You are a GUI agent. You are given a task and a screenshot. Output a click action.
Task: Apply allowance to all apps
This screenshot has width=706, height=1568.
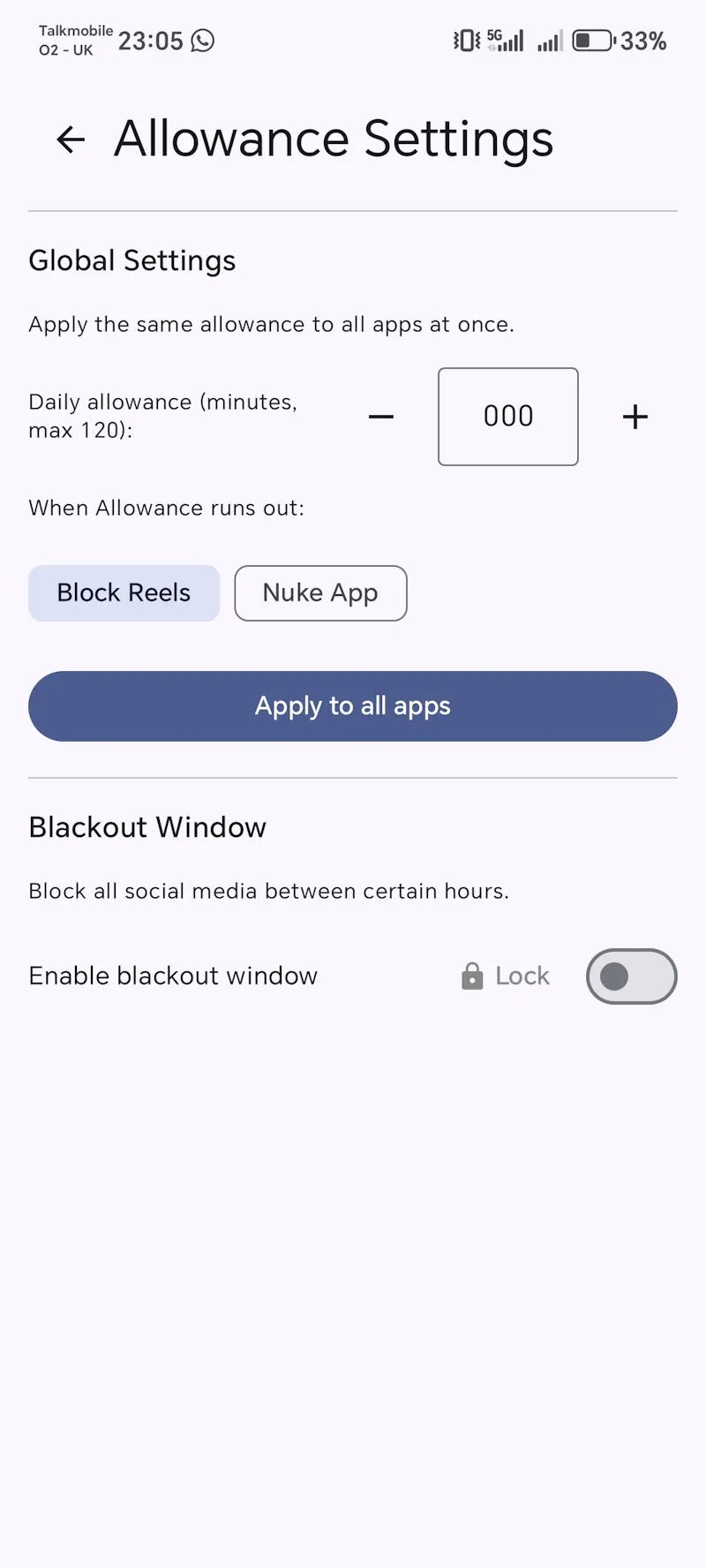[353, 706]
